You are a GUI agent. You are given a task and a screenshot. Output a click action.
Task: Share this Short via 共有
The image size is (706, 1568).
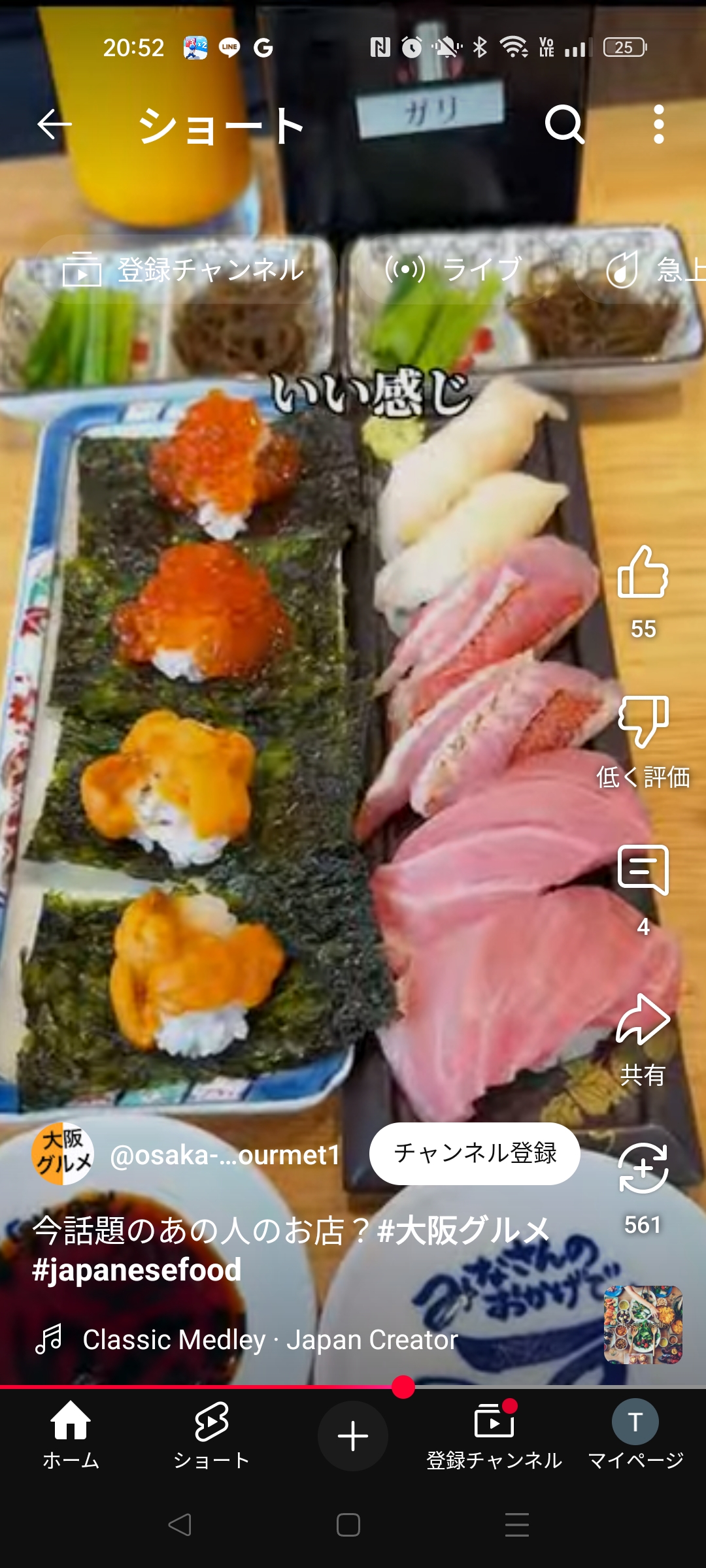pos(643,1020)
